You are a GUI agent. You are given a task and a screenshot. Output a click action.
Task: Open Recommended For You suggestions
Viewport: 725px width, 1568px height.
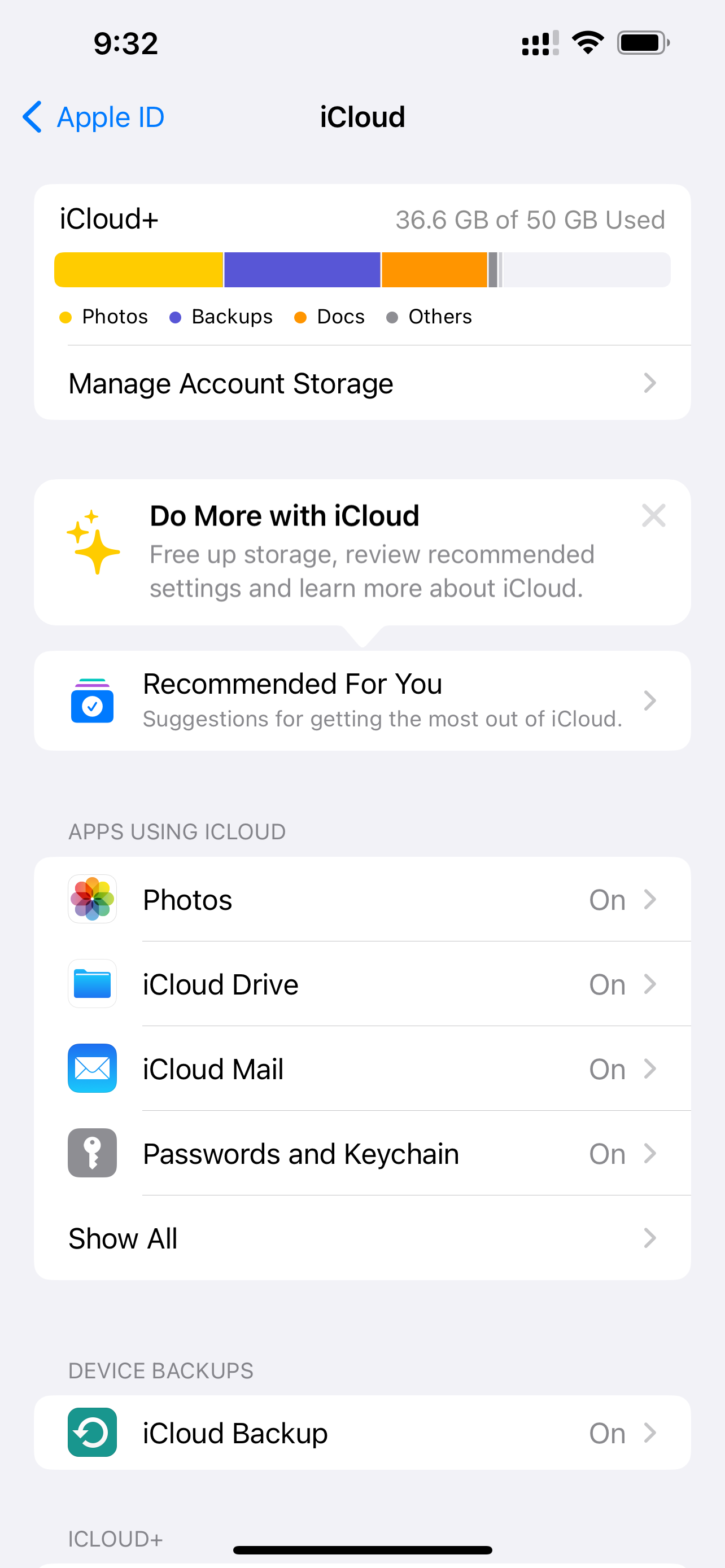[x=362, y=700]
